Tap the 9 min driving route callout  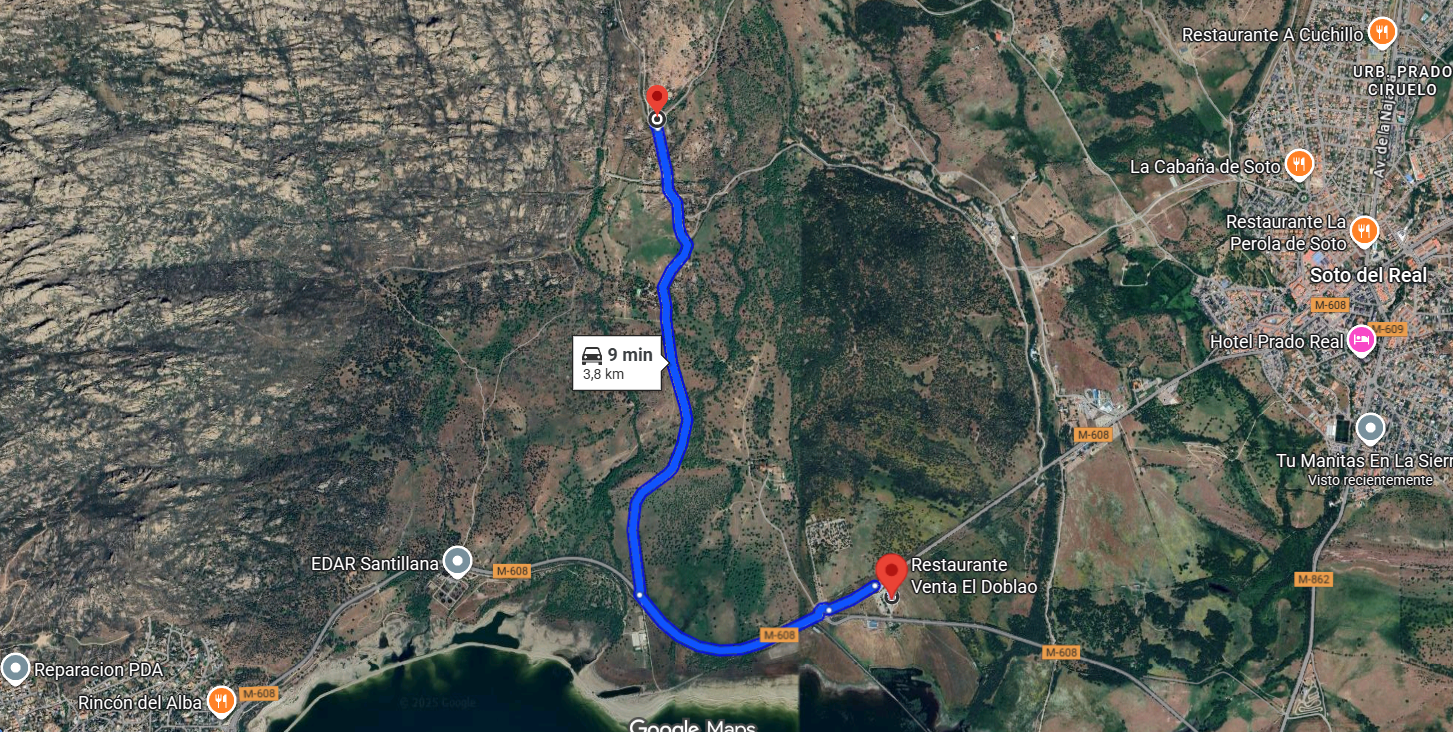click(618, 363)
